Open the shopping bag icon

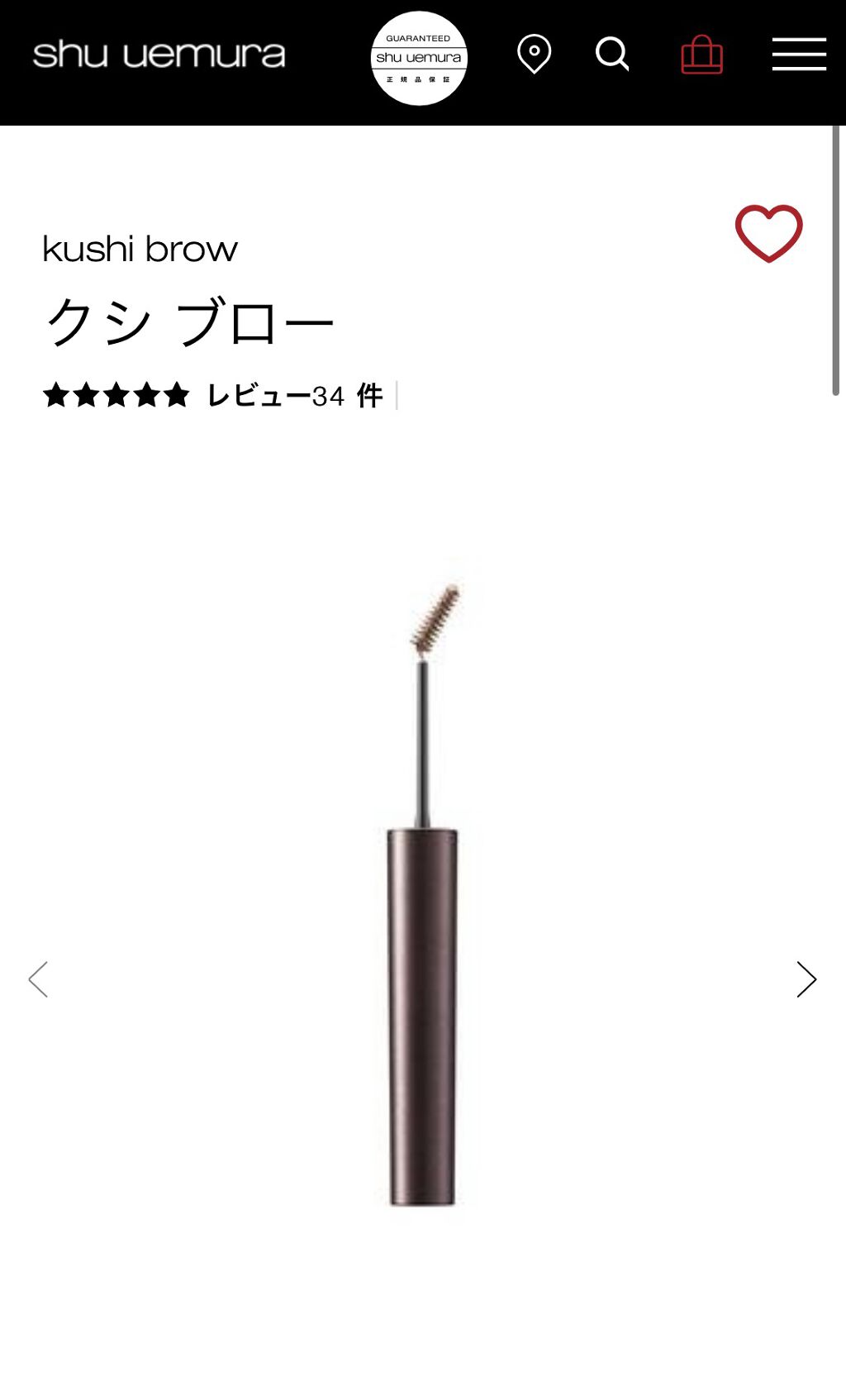(x=701, y=55)
